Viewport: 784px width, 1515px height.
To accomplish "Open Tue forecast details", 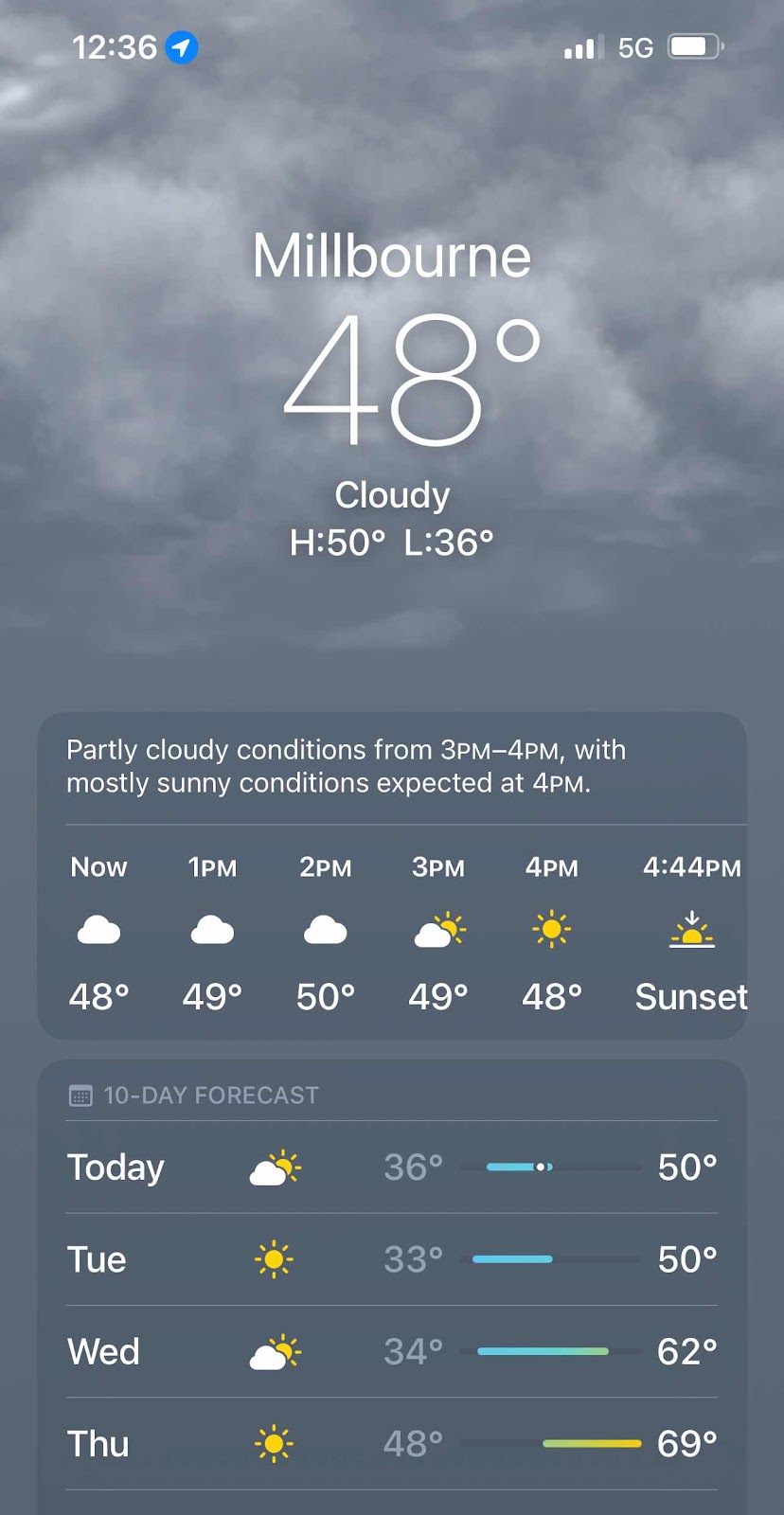I will click(391, 1259).
